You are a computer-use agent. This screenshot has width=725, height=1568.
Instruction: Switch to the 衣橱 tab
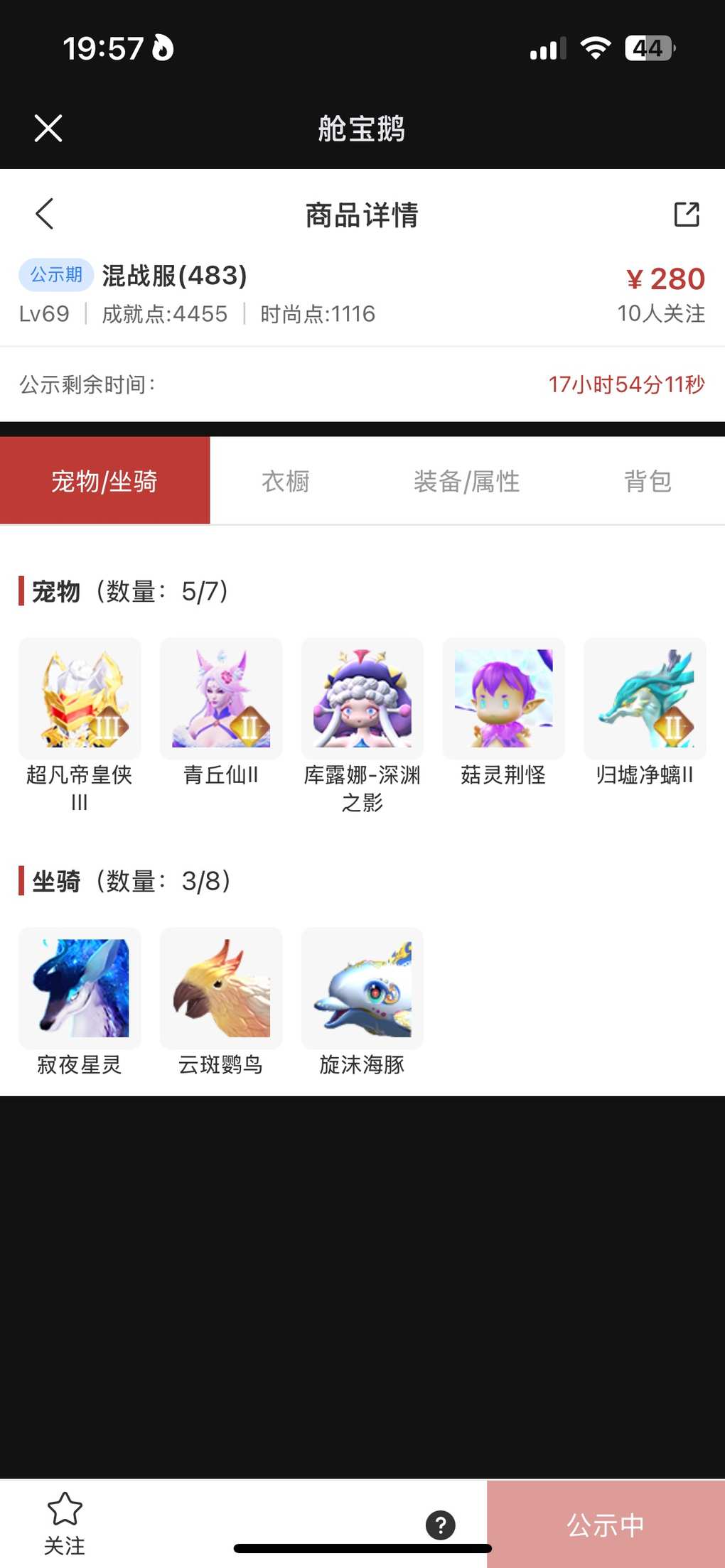[x=286, y=481]
